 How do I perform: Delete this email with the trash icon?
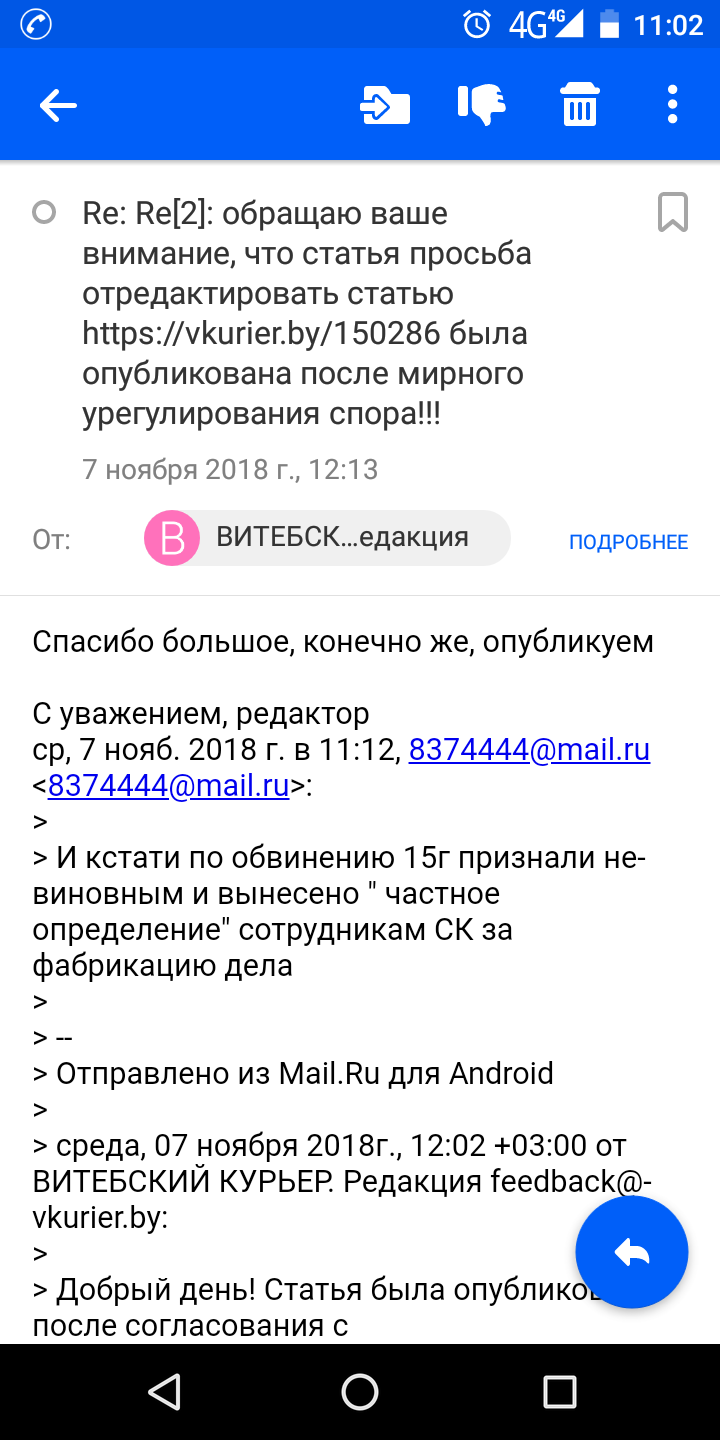tap(579, 105)
